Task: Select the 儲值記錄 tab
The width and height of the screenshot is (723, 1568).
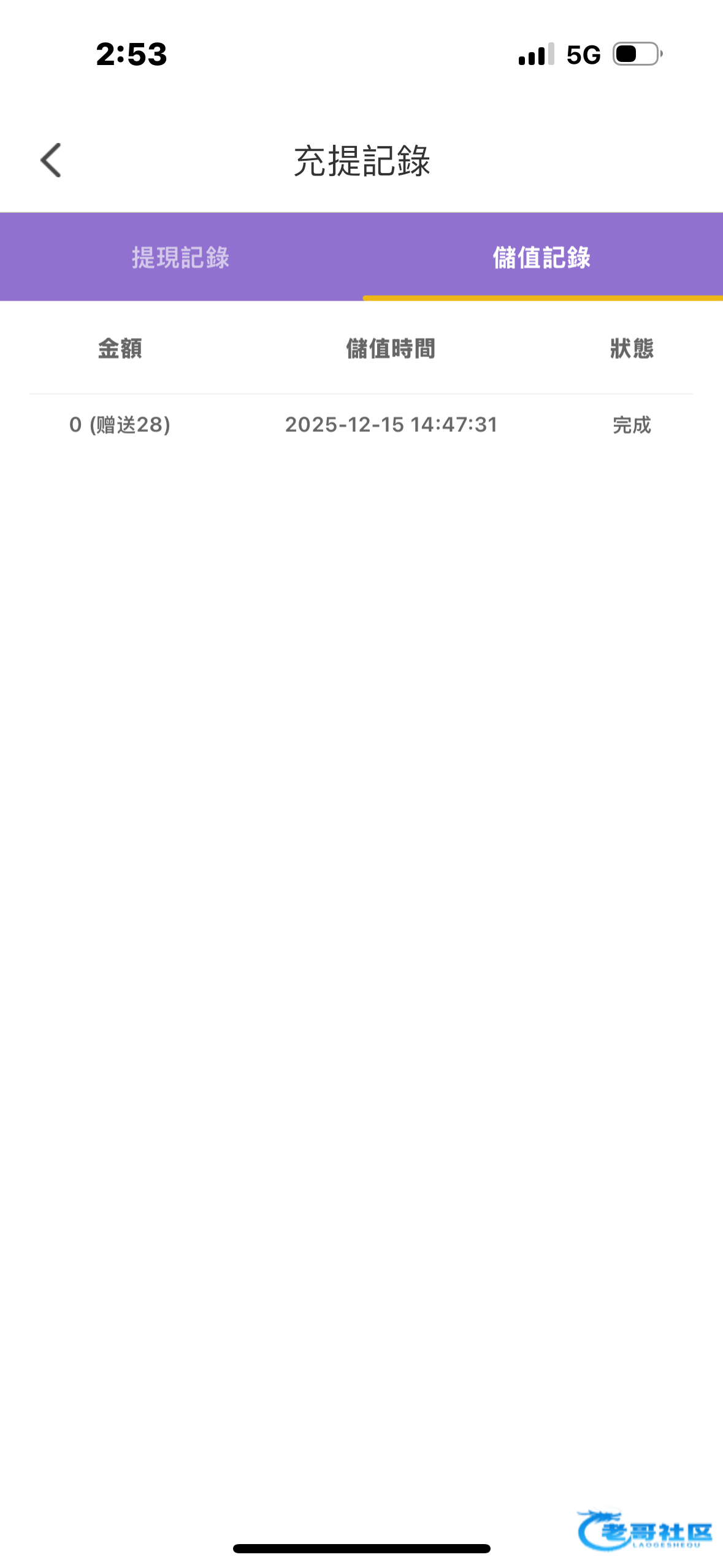Action: (541, 258)
